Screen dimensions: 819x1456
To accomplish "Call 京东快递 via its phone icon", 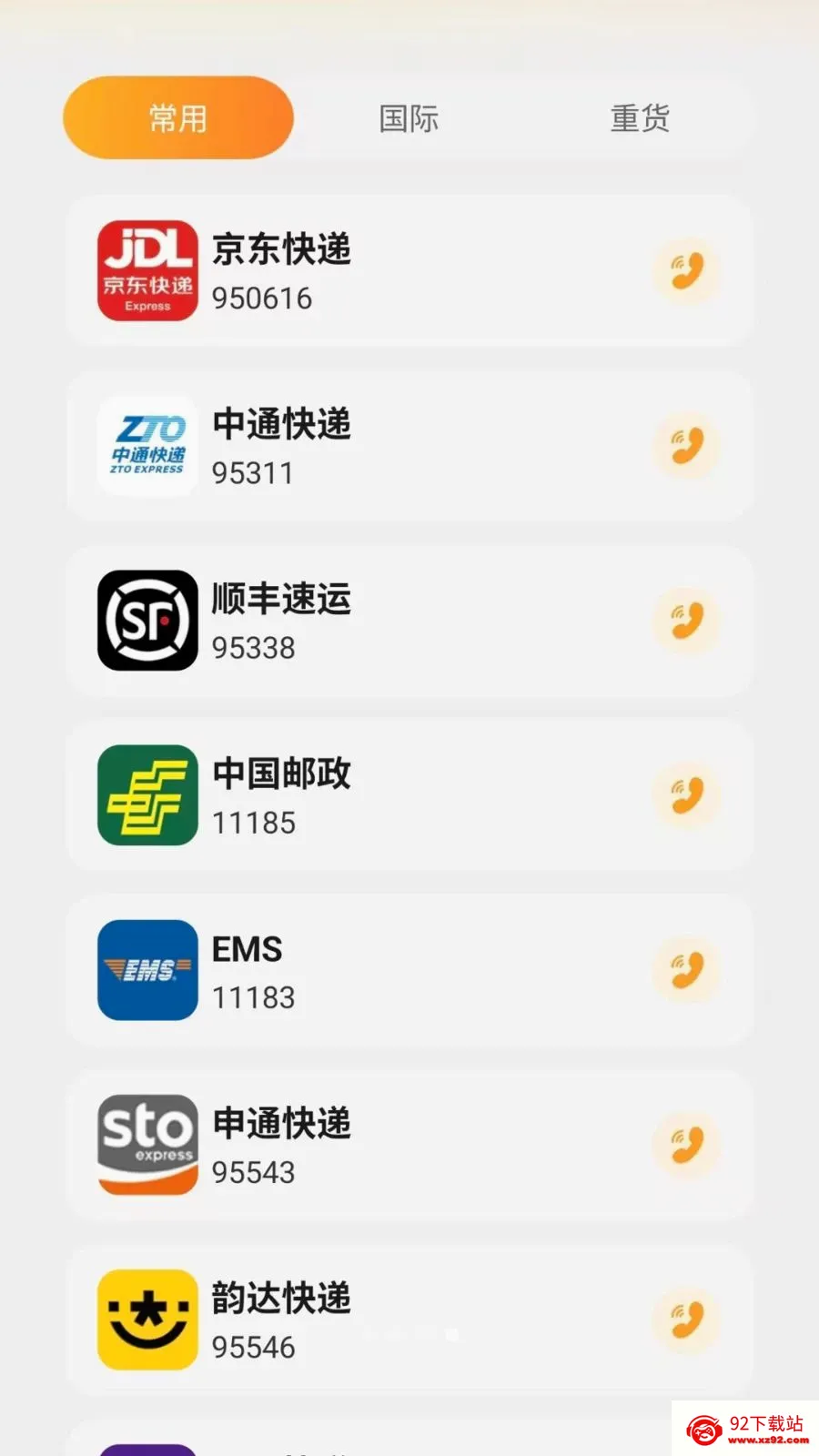I will (687, 270).
